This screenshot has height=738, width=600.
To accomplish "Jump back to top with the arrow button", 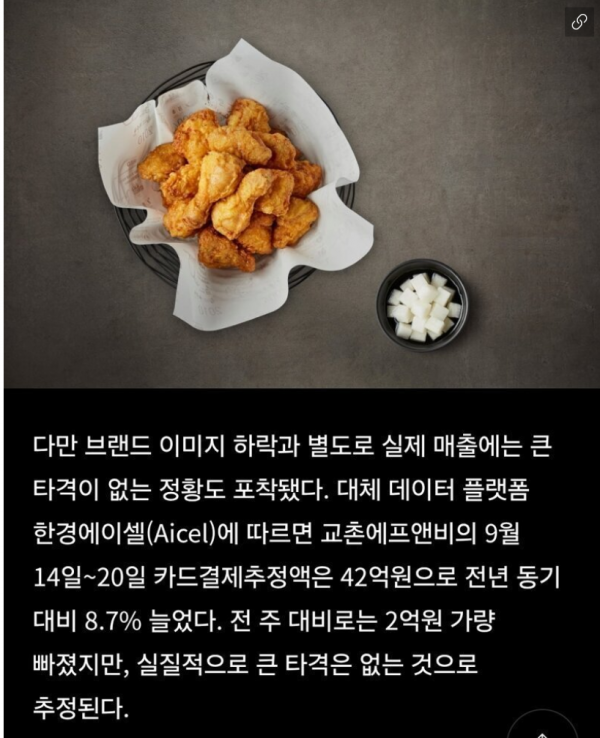I will [542, 728].
